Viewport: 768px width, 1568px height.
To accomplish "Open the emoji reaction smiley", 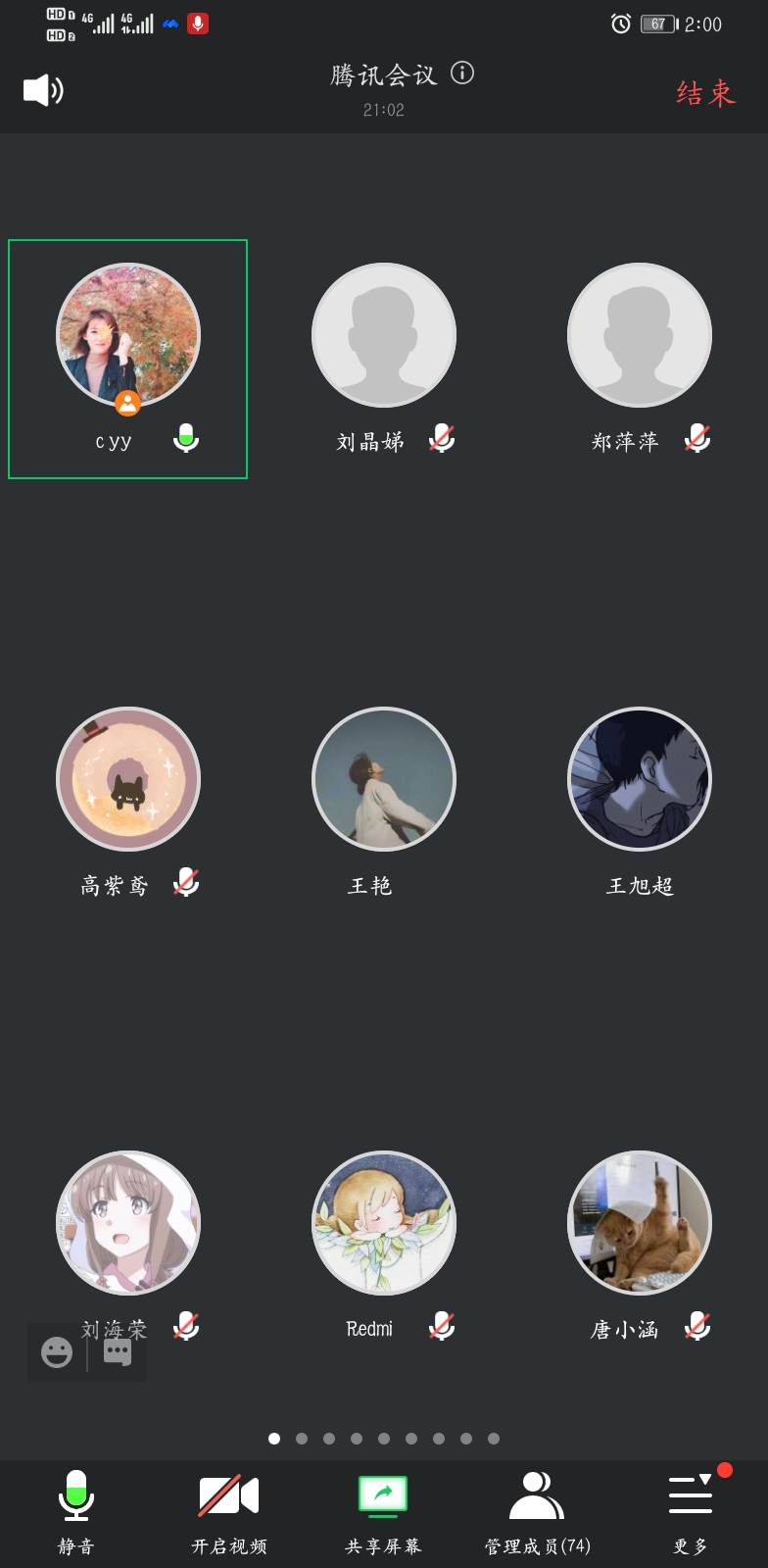I will click(57, 1352).
